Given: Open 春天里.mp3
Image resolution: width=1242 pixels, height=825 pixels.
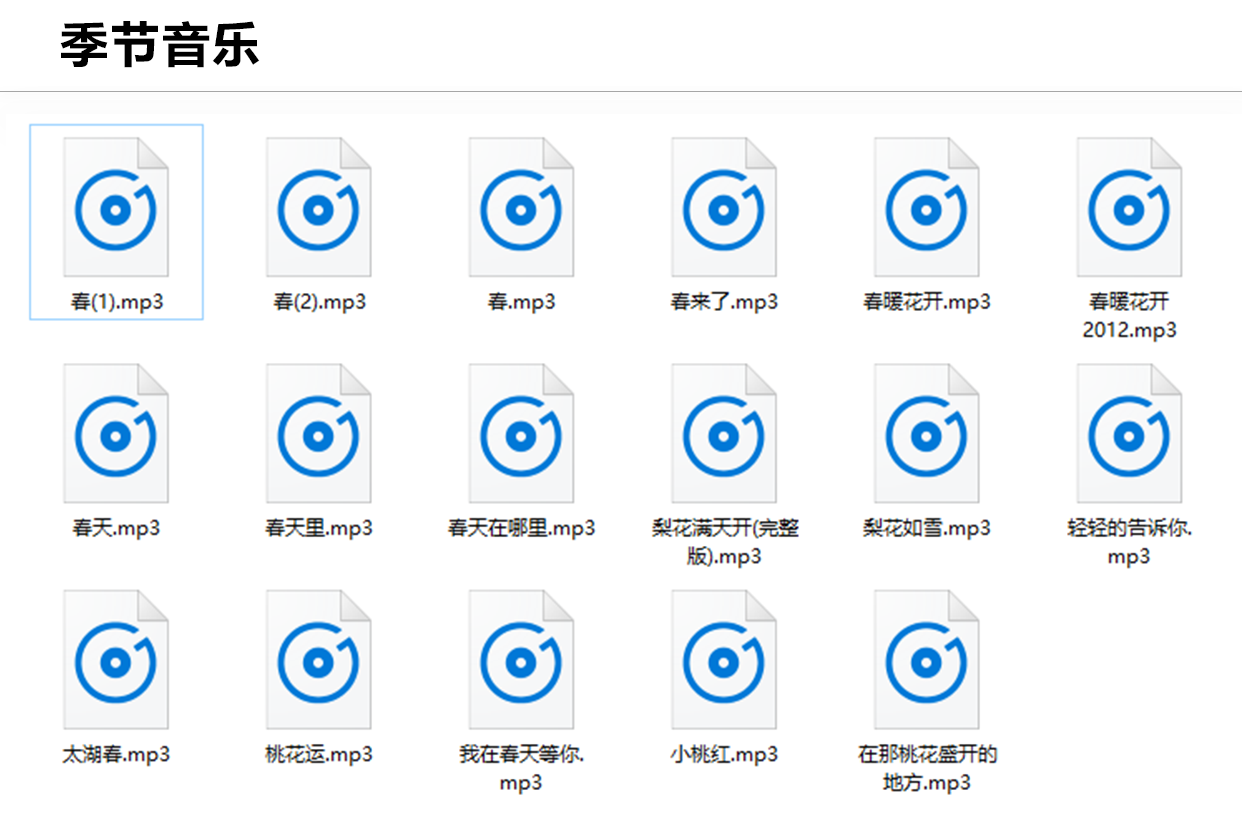Looking at the screenshot, I should [318, 434].
